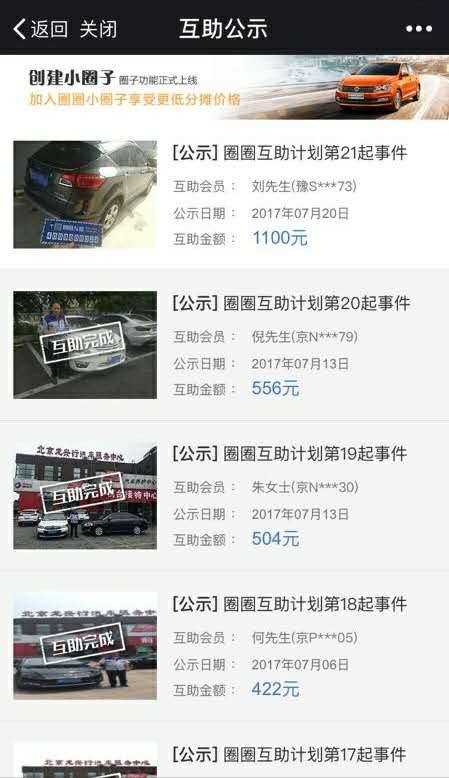The width and height of the screenshot is (449, 778).
Task: View details of 第18起事件 for 何先生
Action: click(224, 646)
